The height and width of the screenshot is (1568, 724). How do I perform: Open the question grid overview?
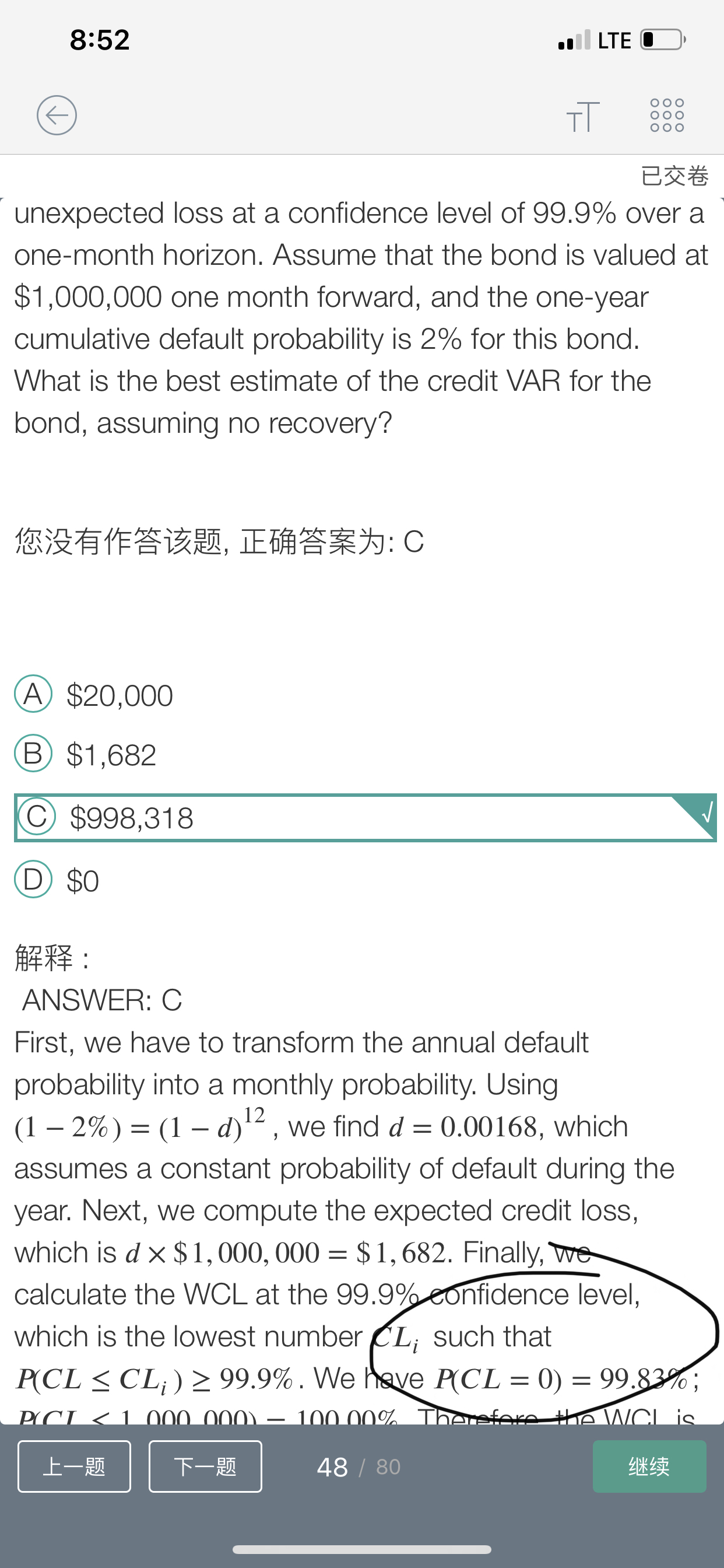pos(667,116)
